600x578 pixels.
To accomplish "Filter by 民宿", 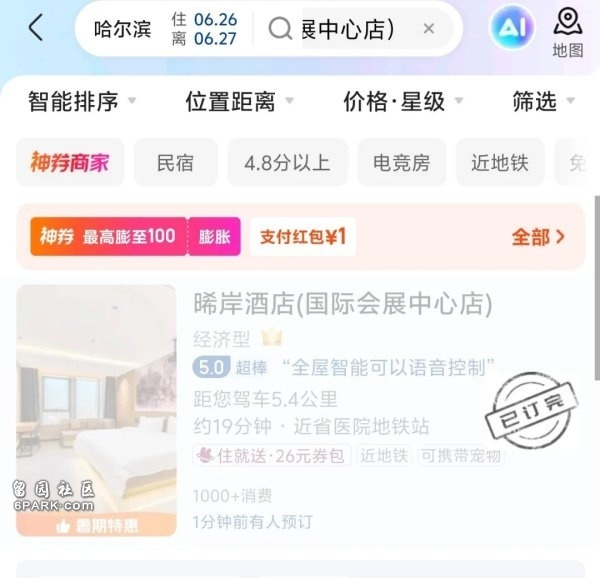I will click(x=175, y=163).
